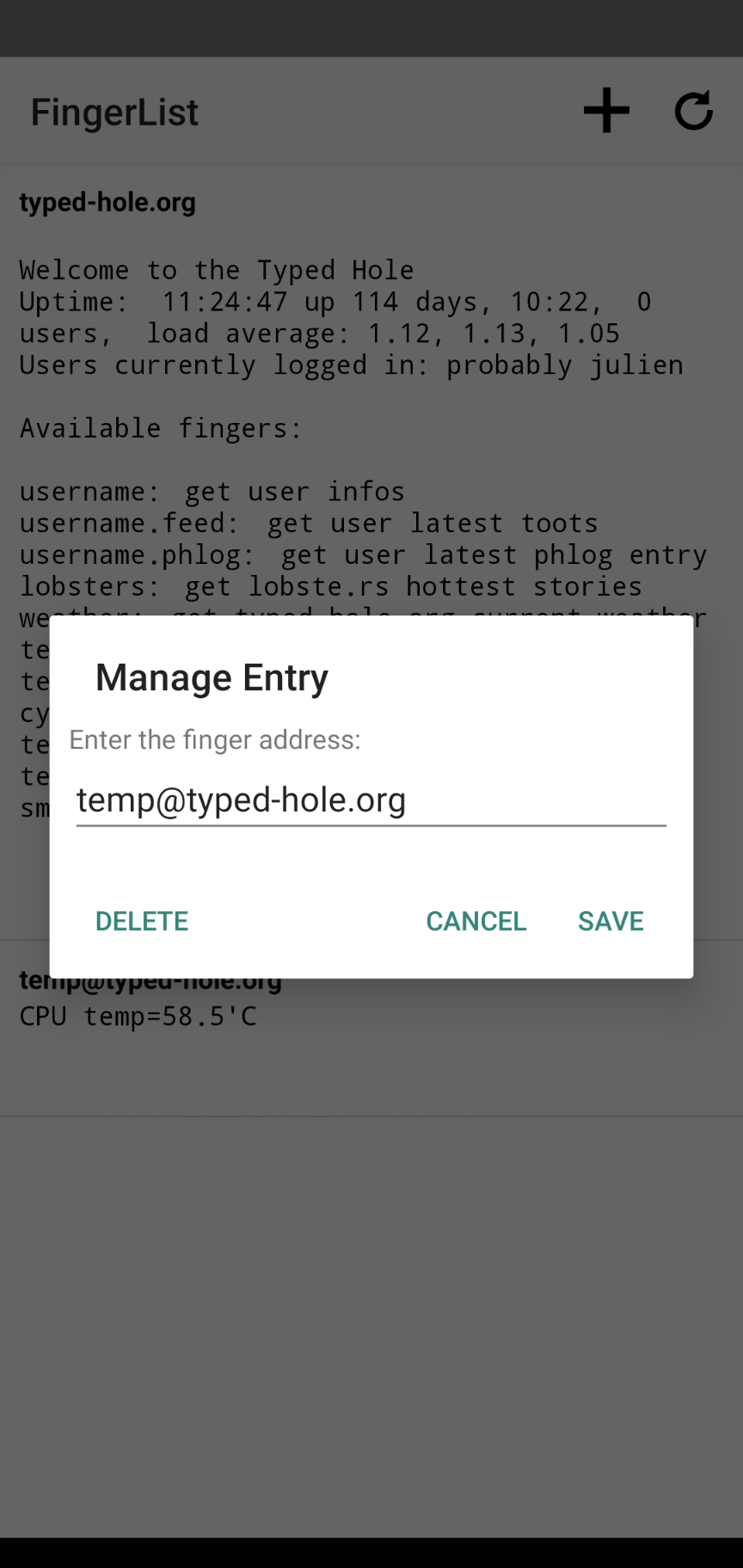The height and width of the screenshot is (1568, 743).
Task: Edit the finger address text field
Action: click(x=371, y=800)
